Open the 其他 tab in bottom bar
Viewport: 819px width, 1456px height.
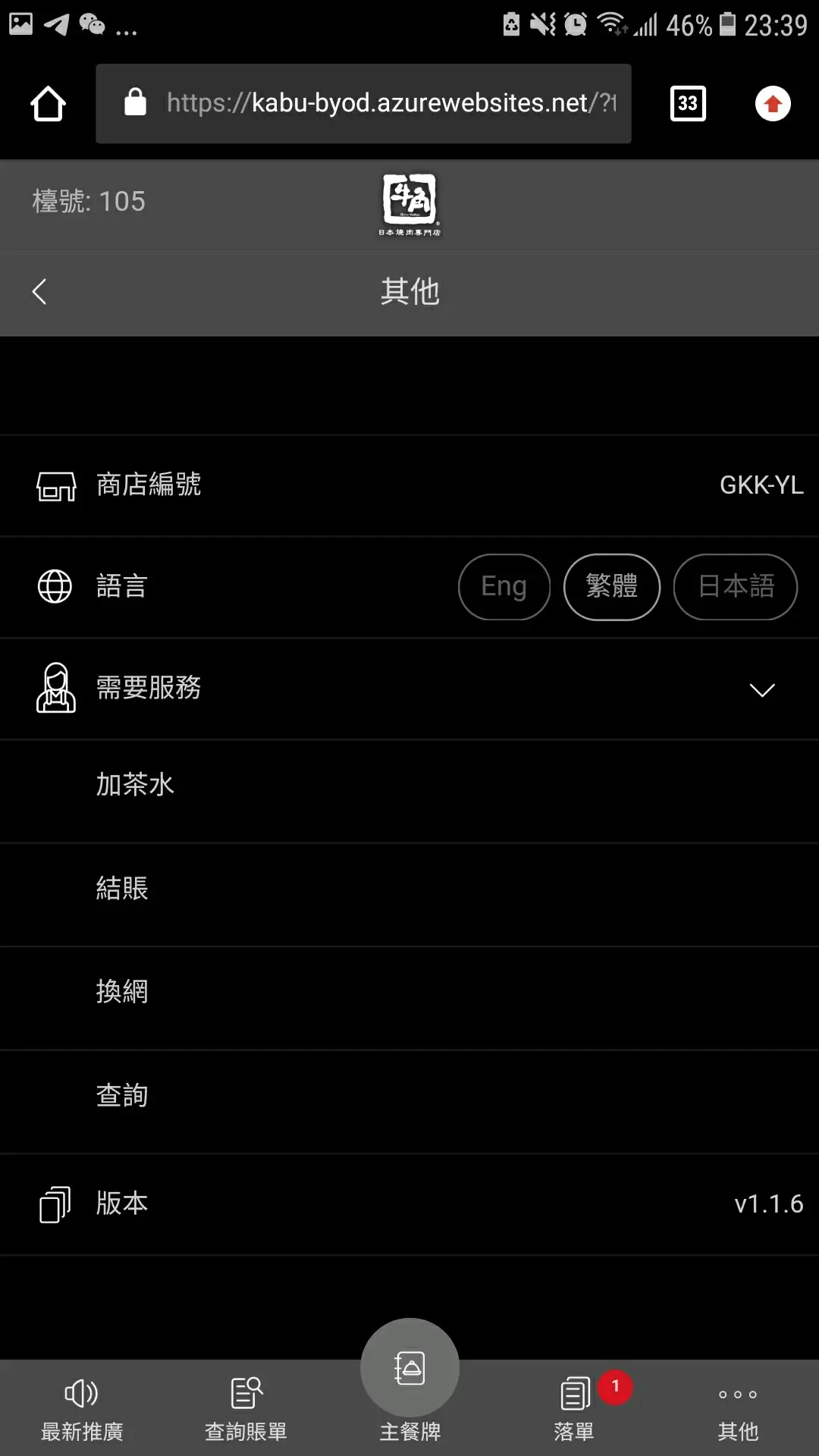[x=738, y=1409]
